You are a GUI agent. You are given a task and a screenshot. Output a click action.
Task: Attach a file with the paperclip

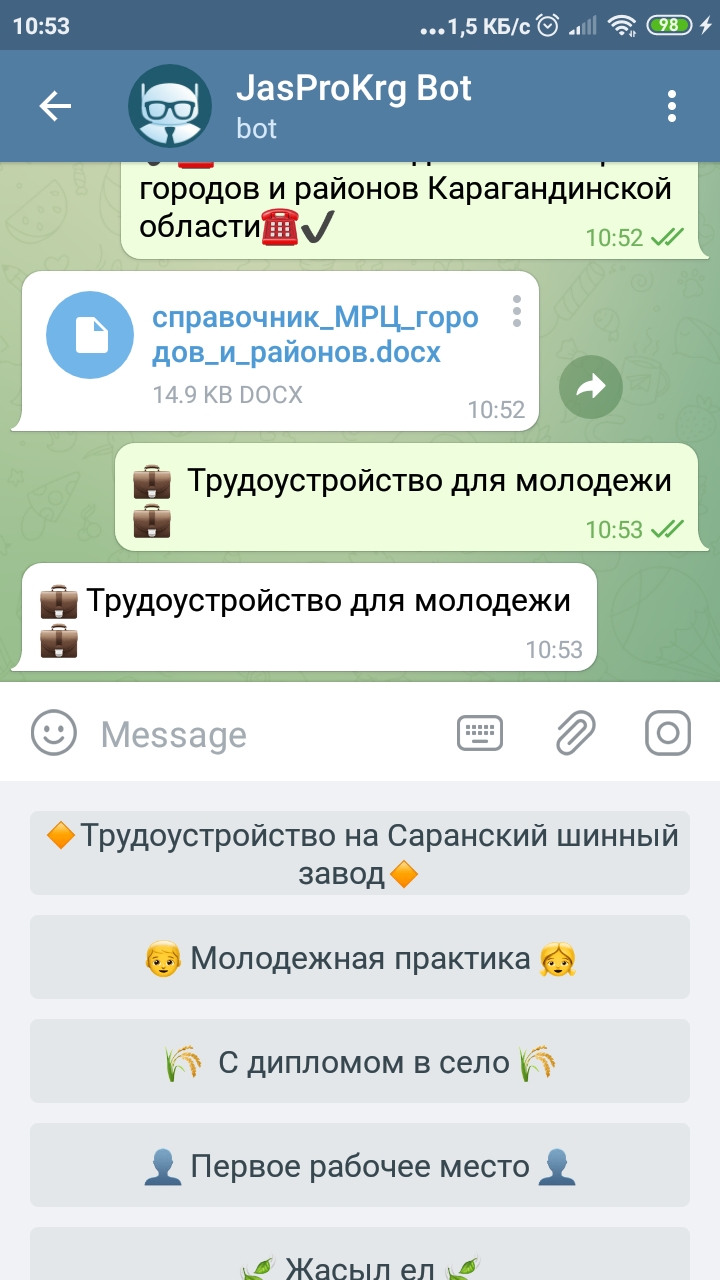(576, 733)
